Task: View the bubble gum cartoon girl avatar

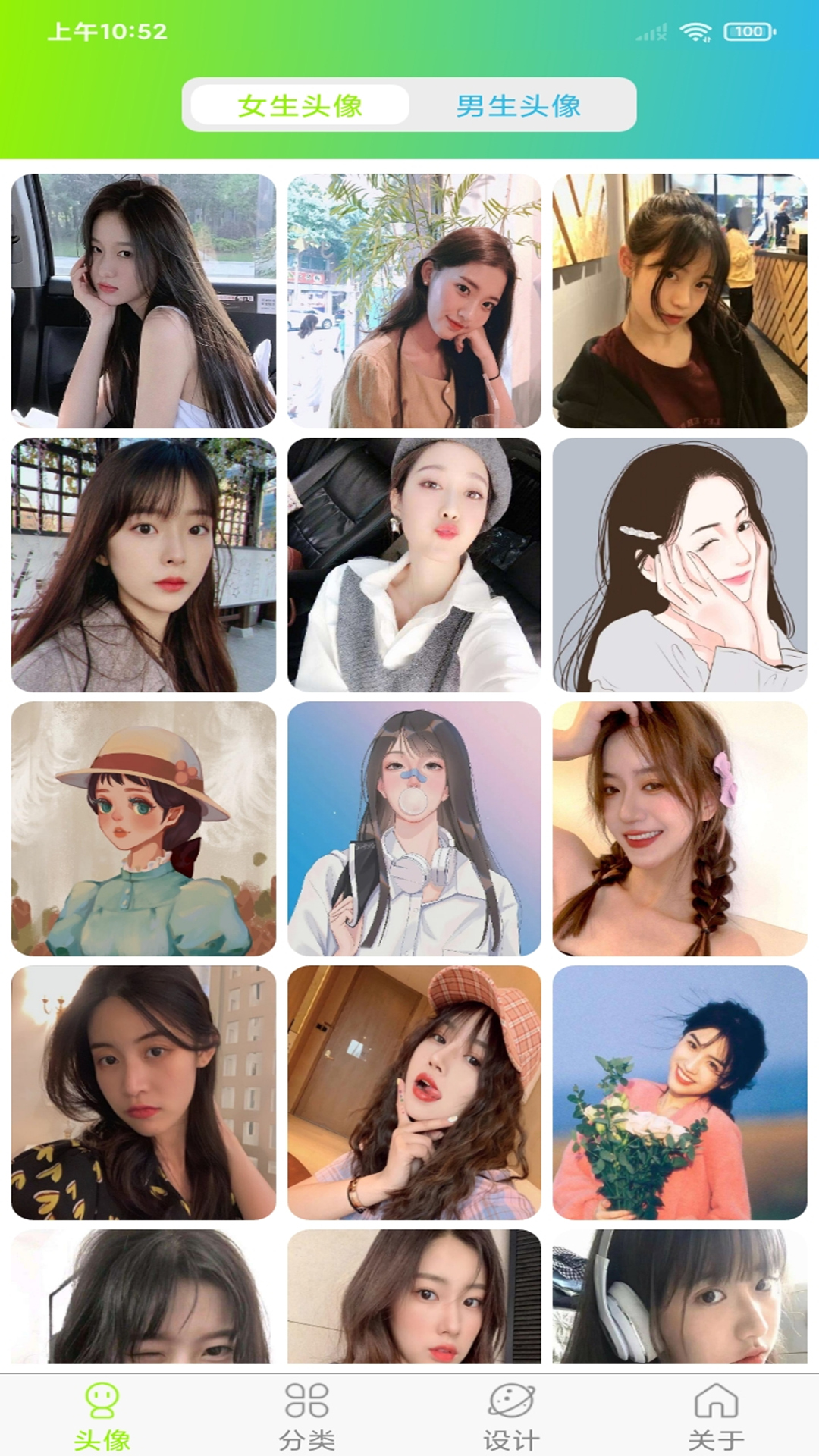Action: click(414, 829)
